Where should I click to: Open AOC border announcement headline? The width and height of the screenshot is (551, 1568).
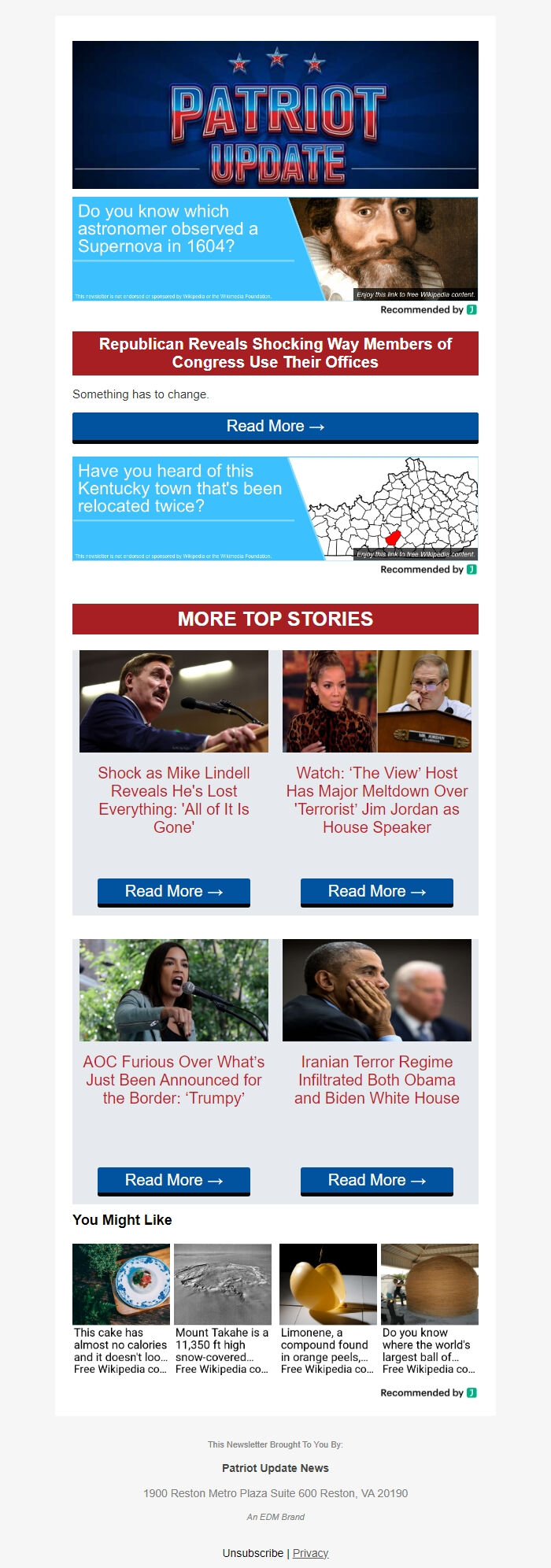click(174, 1080)
